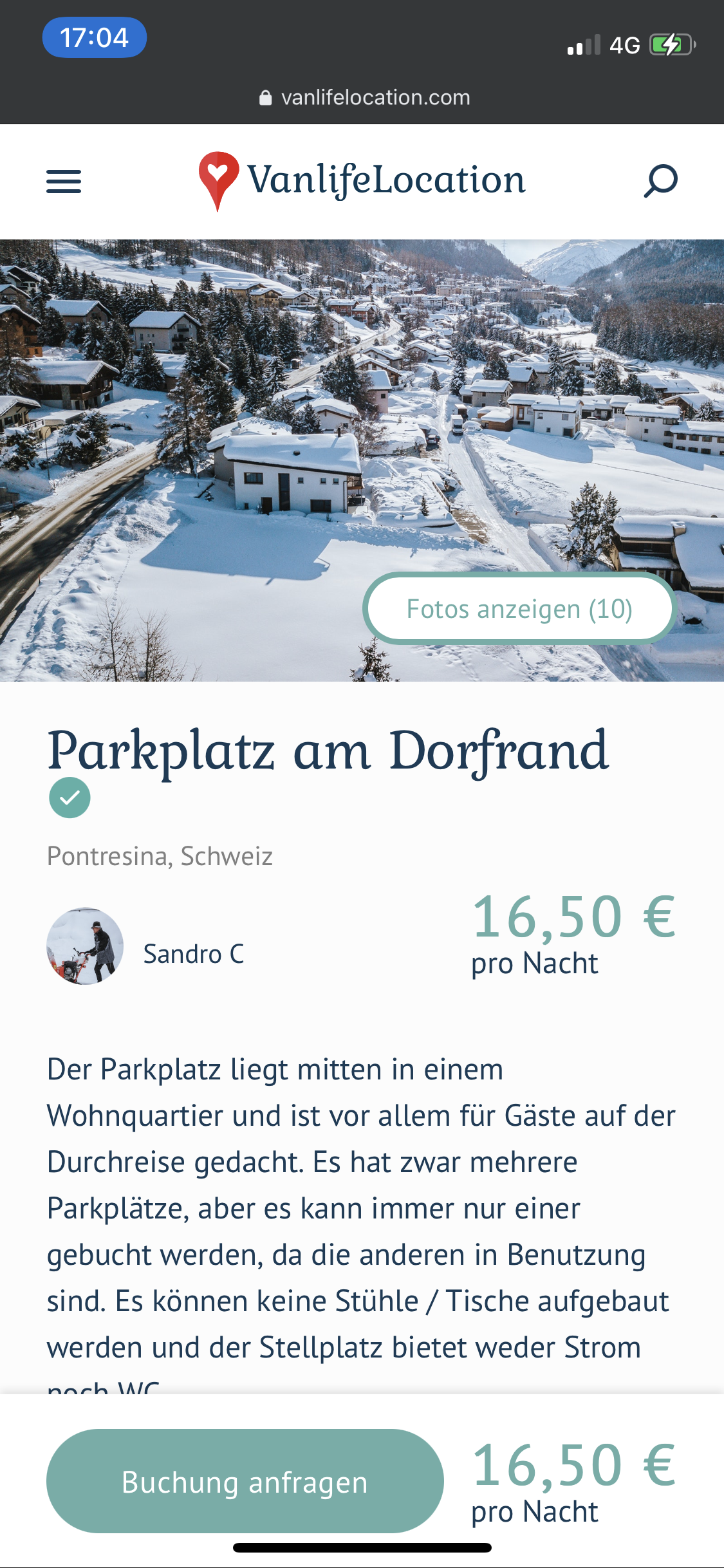Go to the VanlifeLocation home logo
Viewport: 724px width, 1568px height.
pyautogui.click(x=362, y=180)
